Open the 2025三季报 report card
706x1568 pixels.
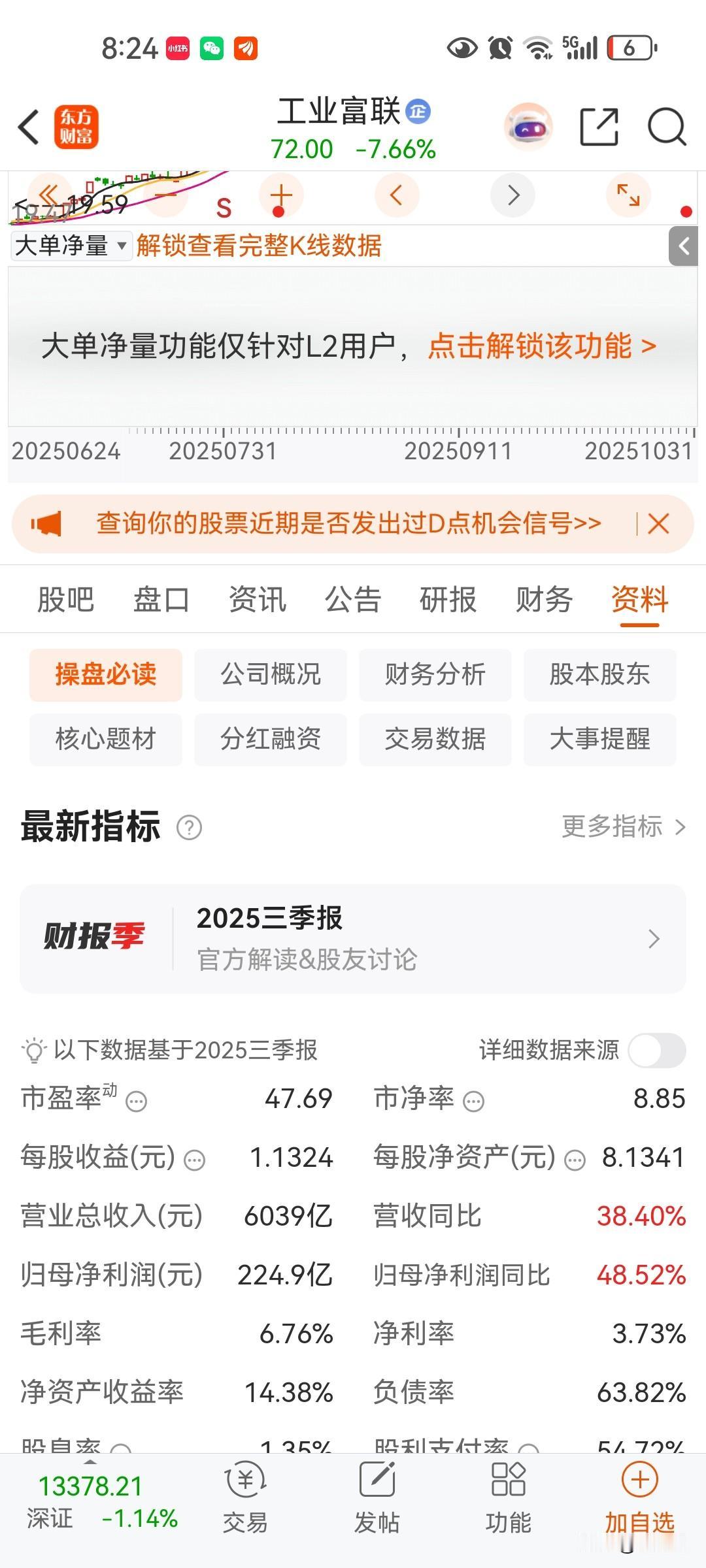[x=353, y=938]
